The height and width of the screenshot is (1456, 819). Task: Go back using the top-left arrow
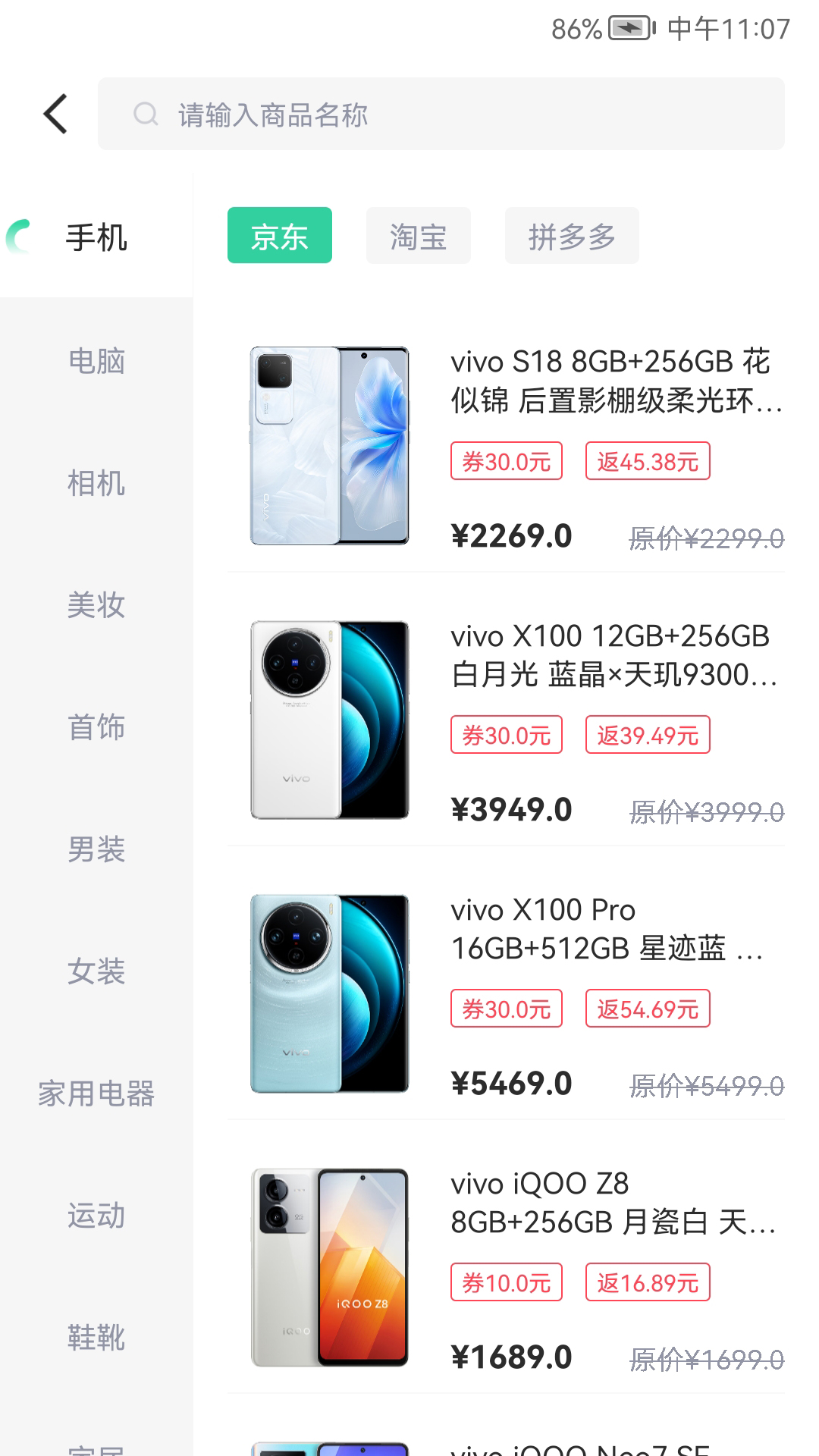[55, 115]
